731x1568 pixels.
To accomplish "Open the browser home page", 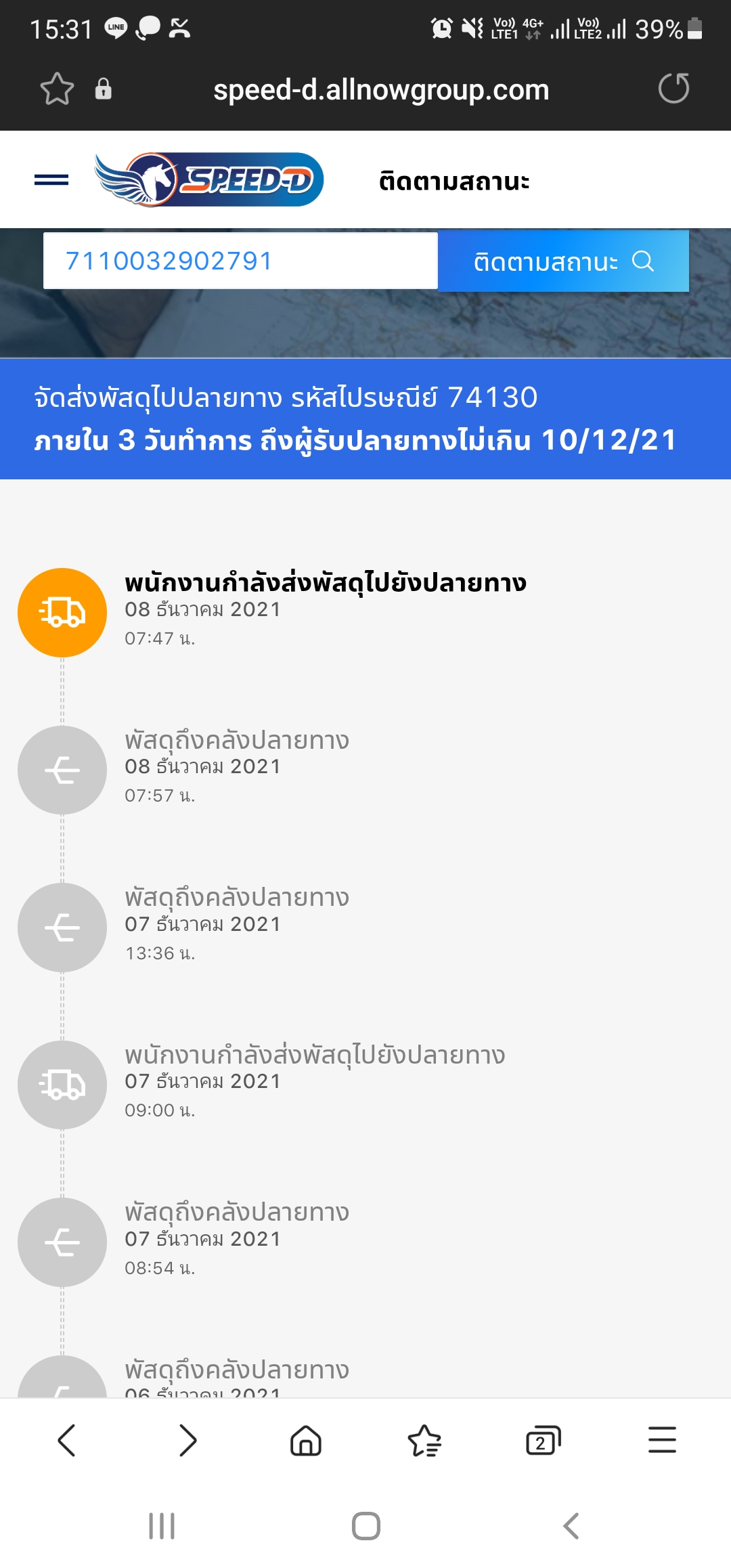I will point(306,1439).
